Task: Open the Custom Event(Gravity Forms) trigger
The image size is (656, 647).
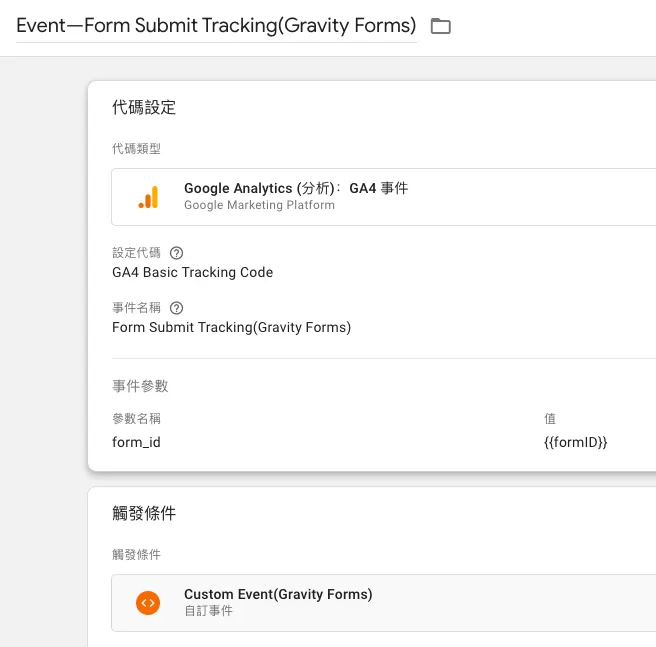Action: [x=383, y=603]
